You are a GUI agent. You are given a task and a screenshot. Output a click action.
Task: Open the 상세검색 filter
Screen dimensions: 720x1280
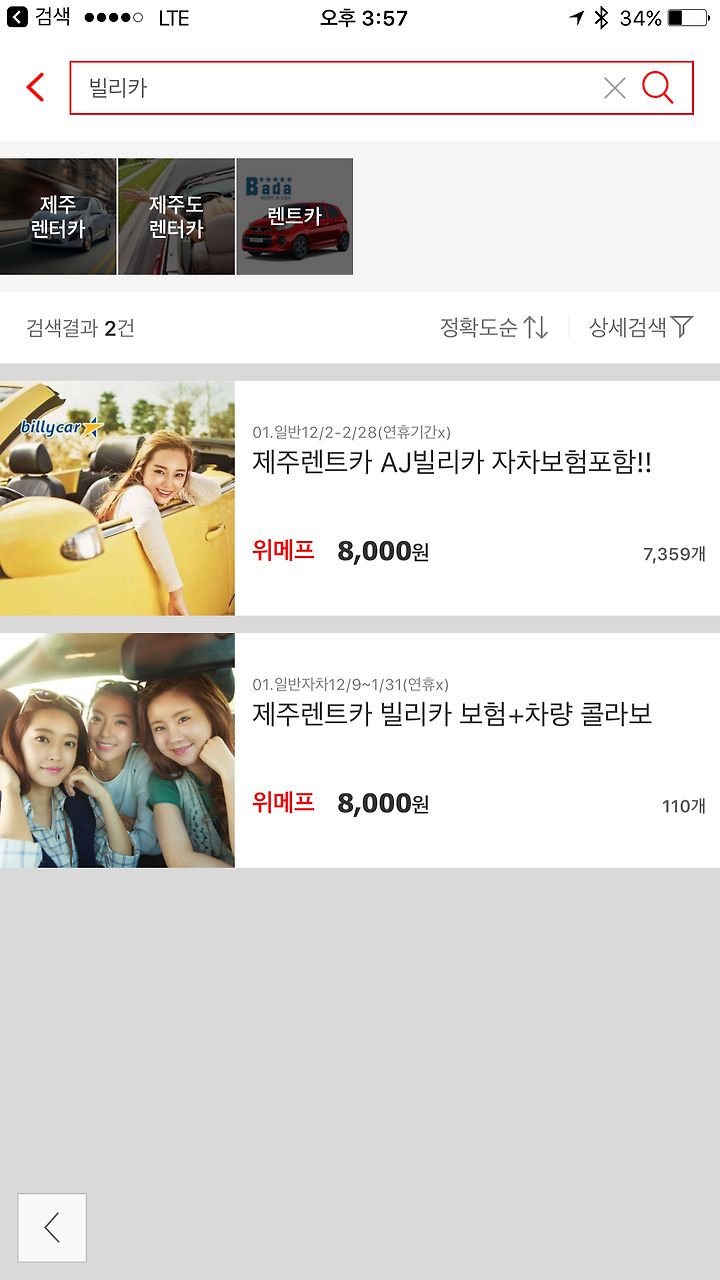pyautogui.click(x=641, y=327)
